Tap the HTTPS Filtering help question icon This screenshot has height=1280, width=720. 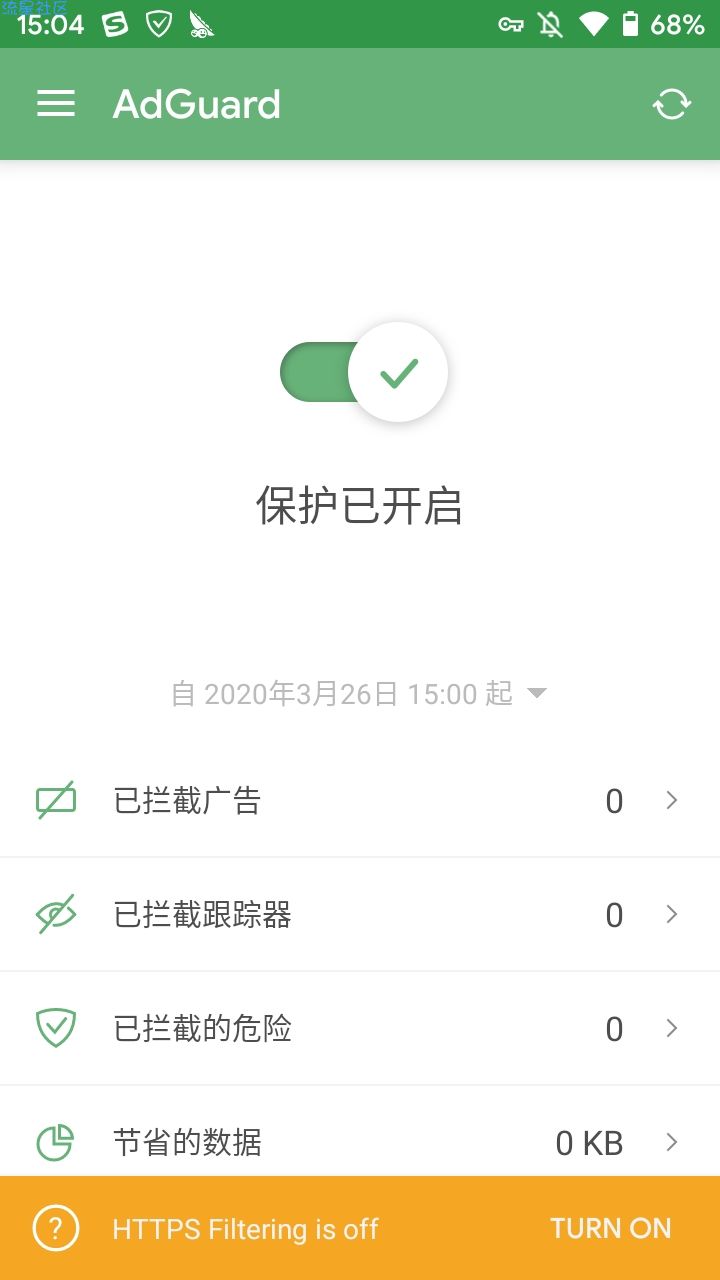[x=56, y=1228]
